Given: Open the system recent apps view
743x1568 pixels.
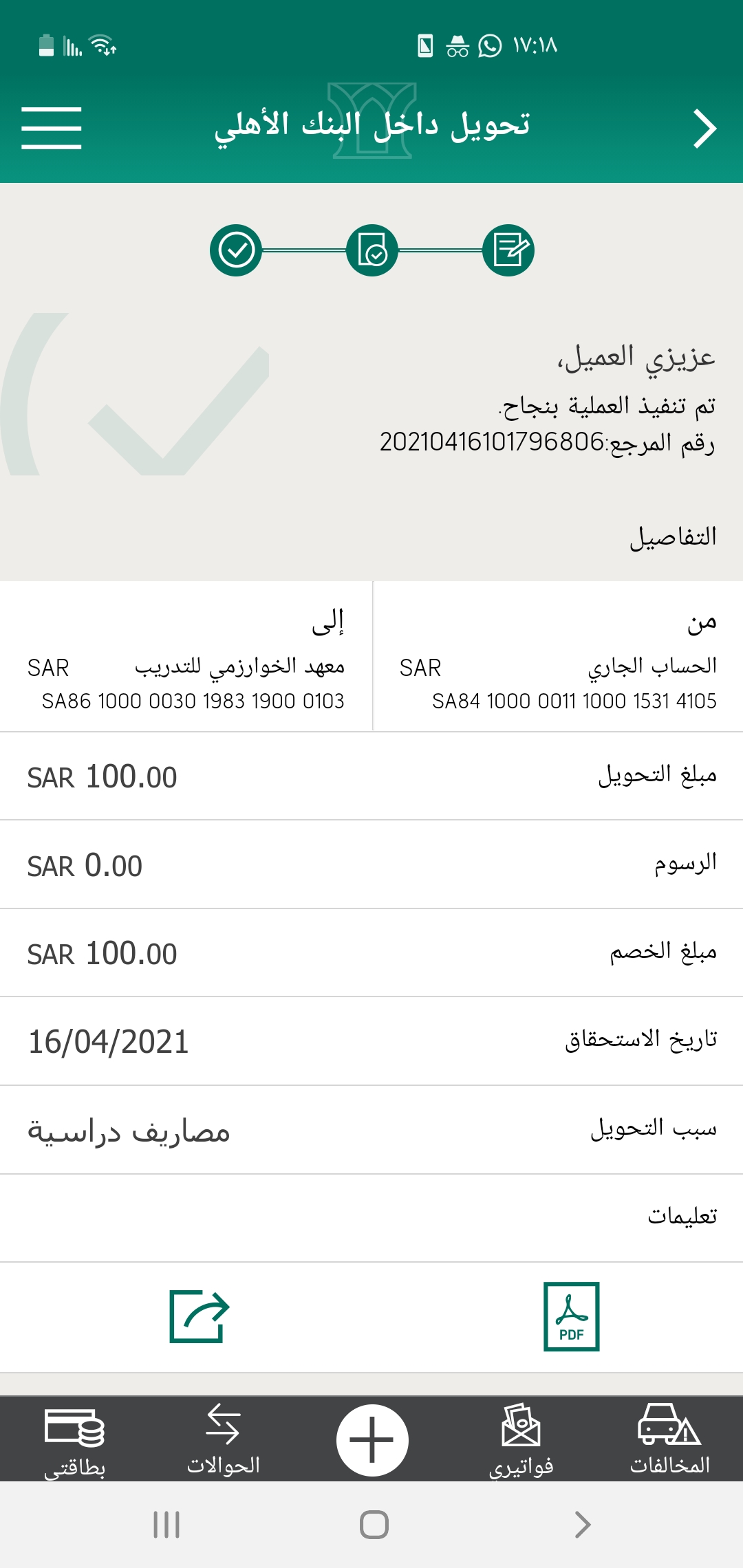Looking at the screenshot, I should click(166, 1525).
